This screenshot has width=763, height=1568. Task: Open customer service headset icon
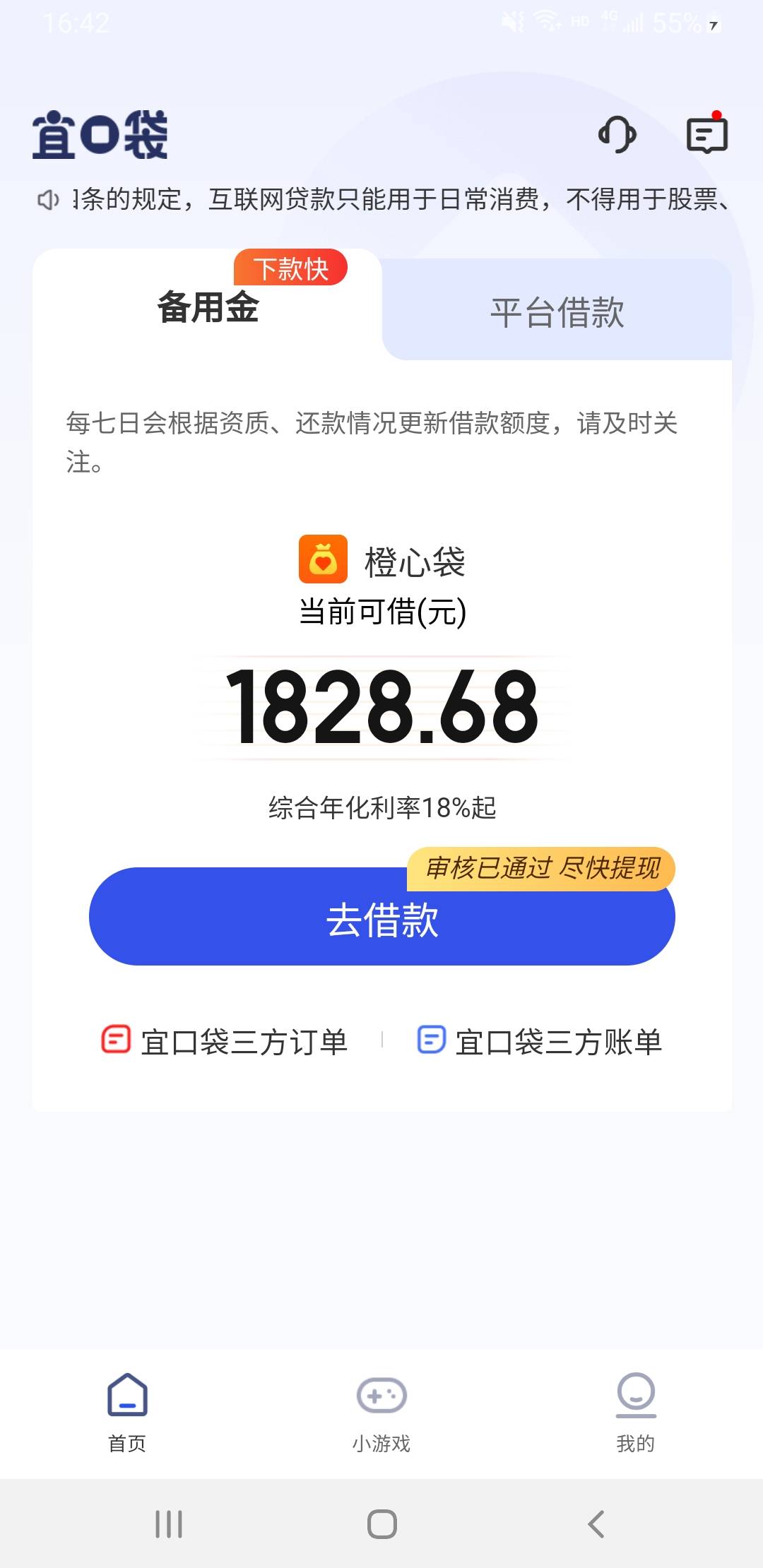click(617, 134)
